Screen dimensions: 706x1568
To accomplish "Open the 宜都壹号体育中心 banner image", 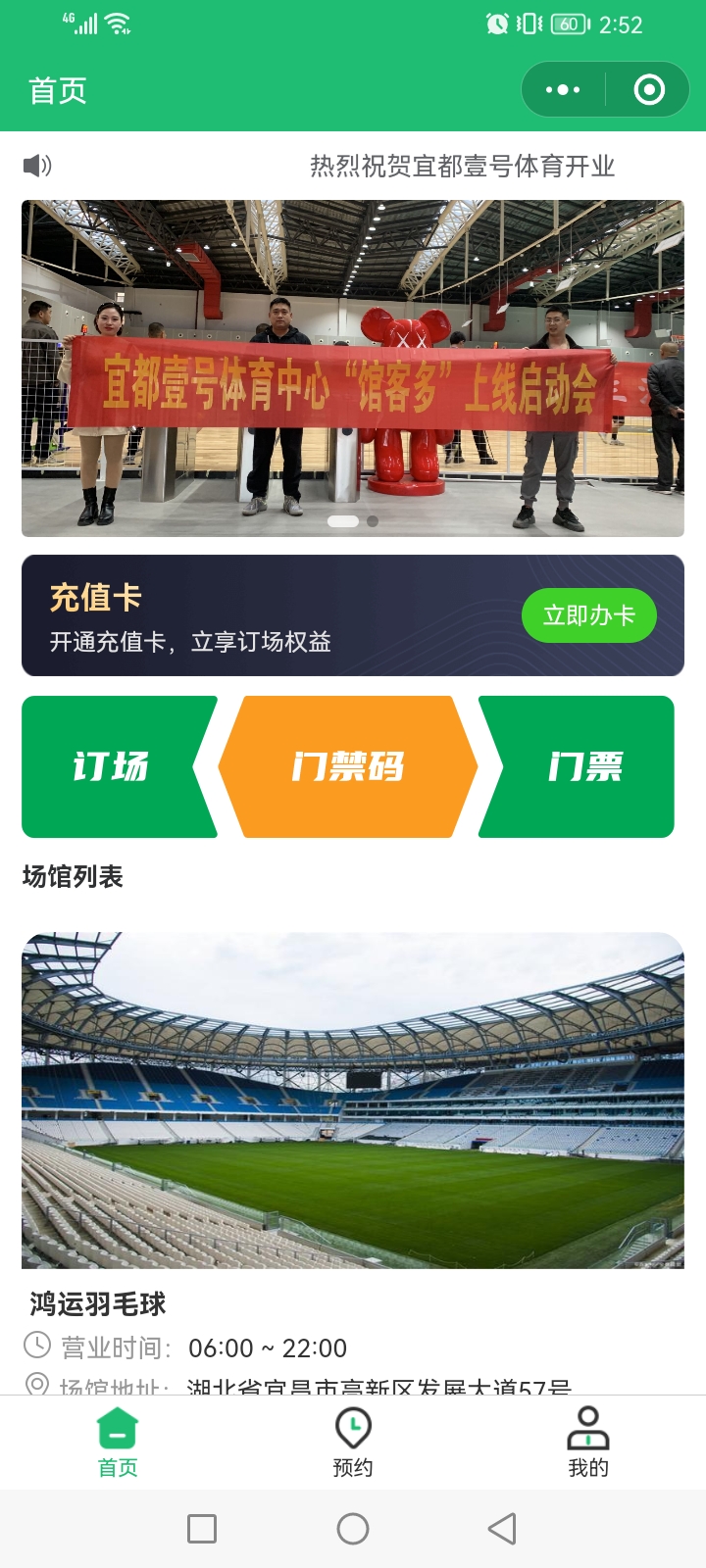I will pyautogui.click(x=353, y=368).
